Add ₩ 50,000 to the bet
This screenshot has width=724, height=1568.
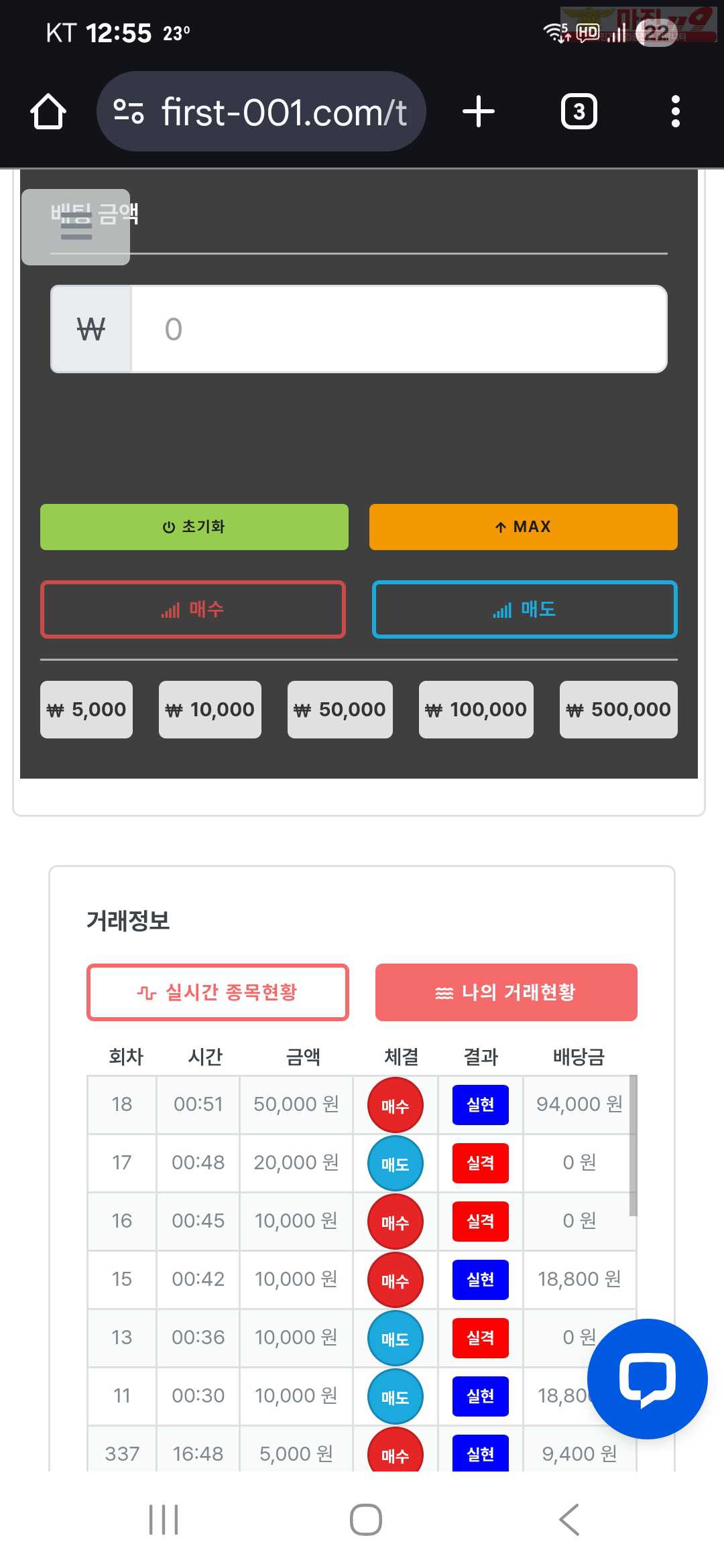pos(340,710)
